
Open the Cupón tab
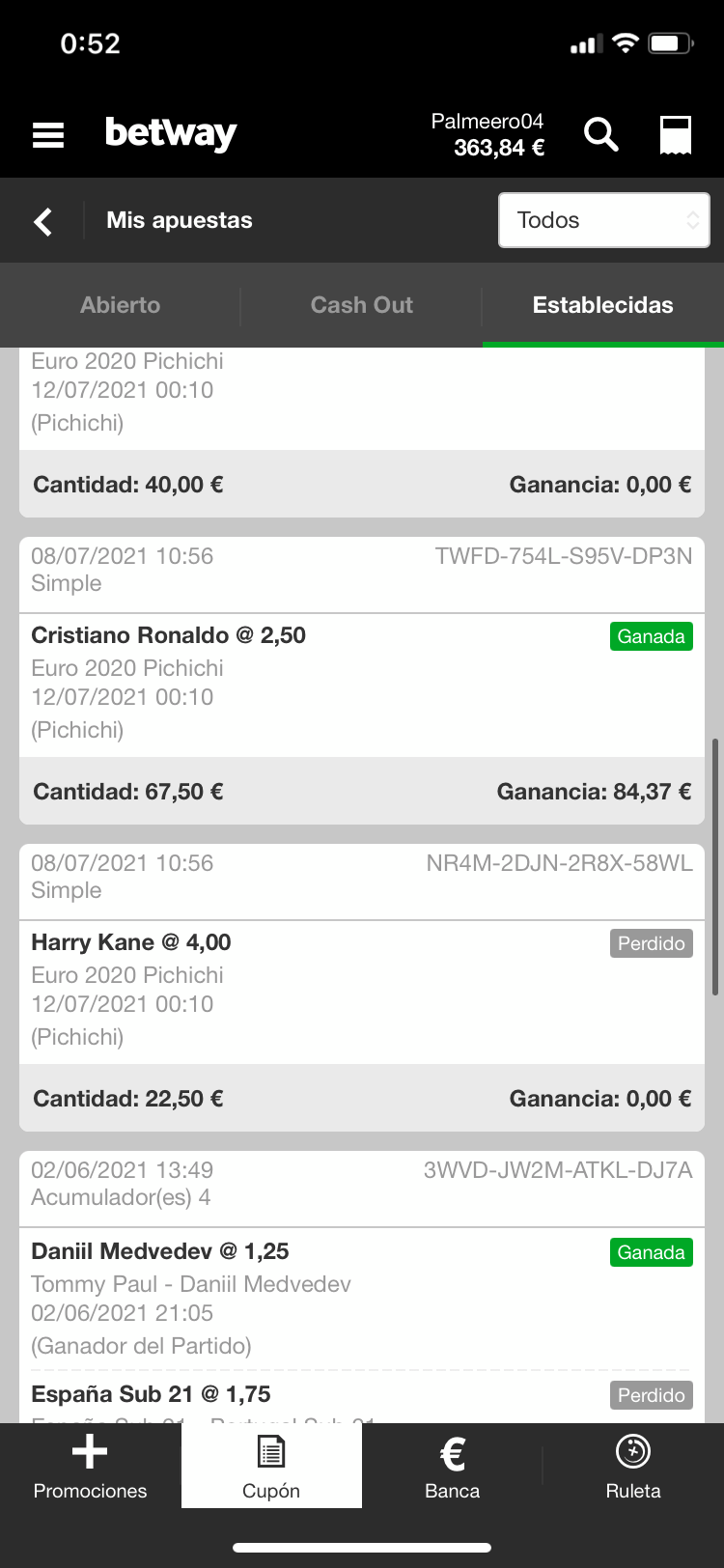tap(271, 1466)
